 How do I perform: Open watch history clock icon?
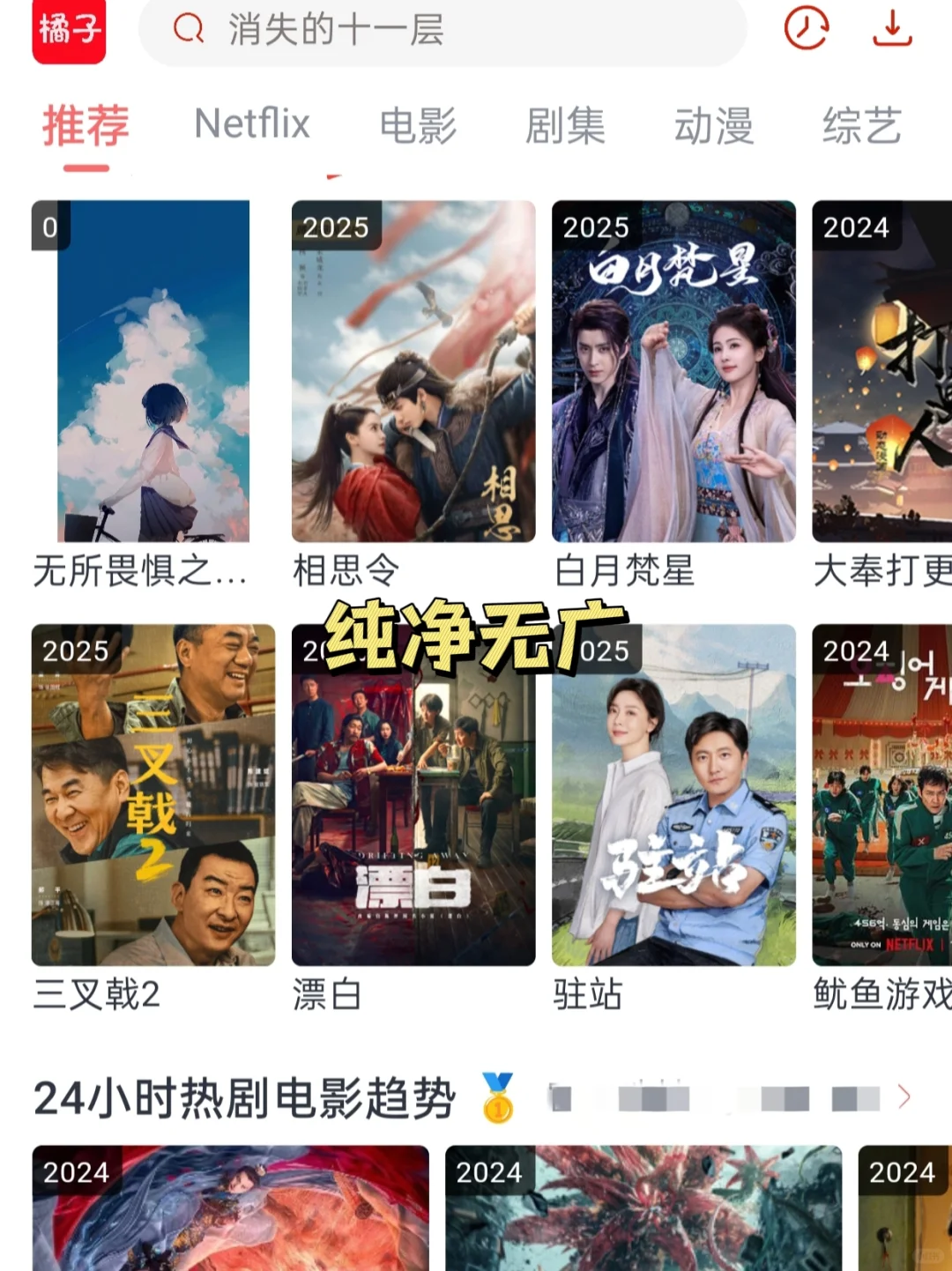pos(806,29)
